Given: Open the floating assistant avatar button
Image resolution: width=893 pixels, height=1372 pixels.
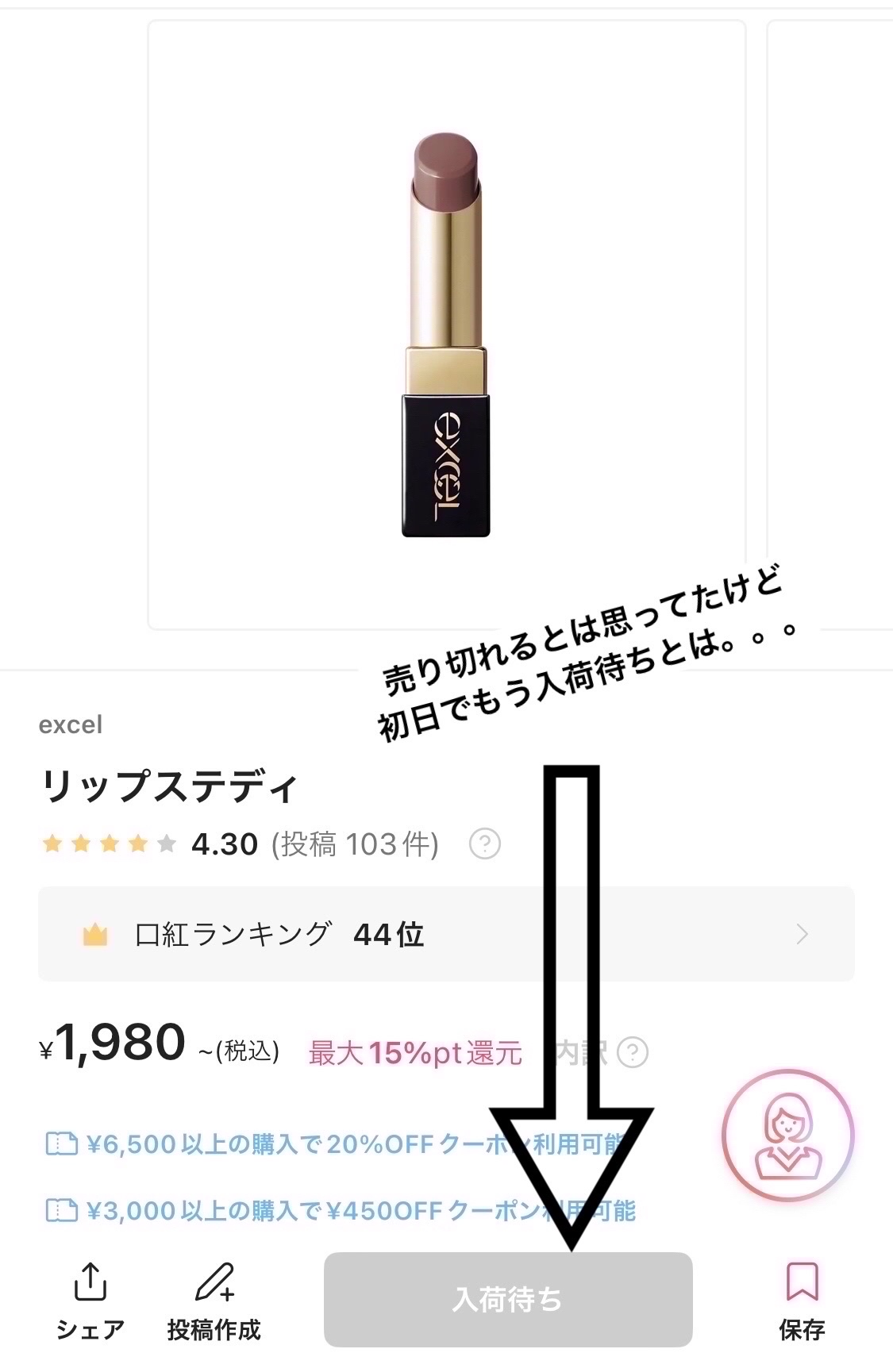Looking at the screenshot, I should click(x=787, y=1136).
